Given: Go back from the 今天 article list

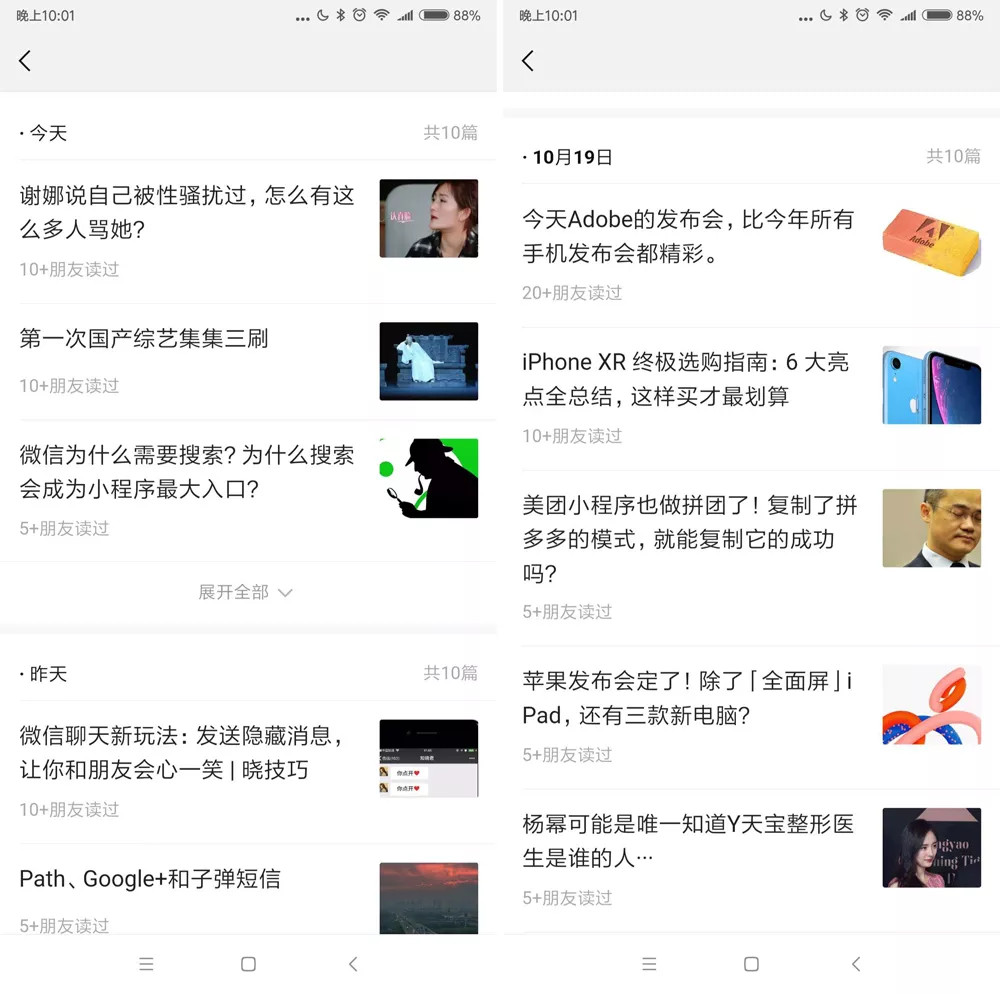Looking at the screenshot, I should click(x=25, y=61).
